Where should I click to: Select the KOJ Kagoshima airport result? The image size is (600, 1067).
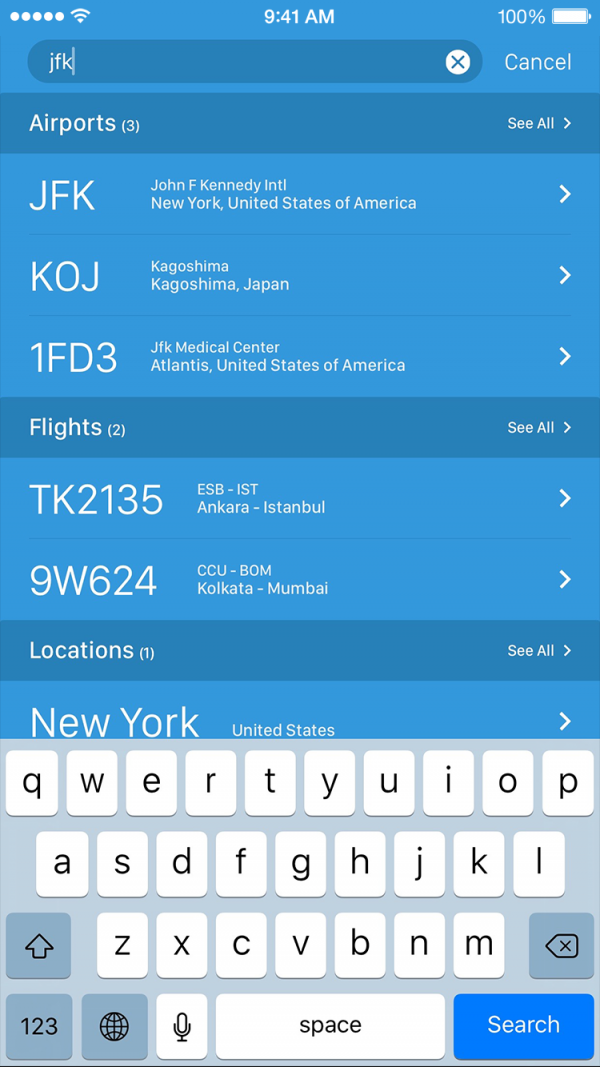(x=300, y=275)
